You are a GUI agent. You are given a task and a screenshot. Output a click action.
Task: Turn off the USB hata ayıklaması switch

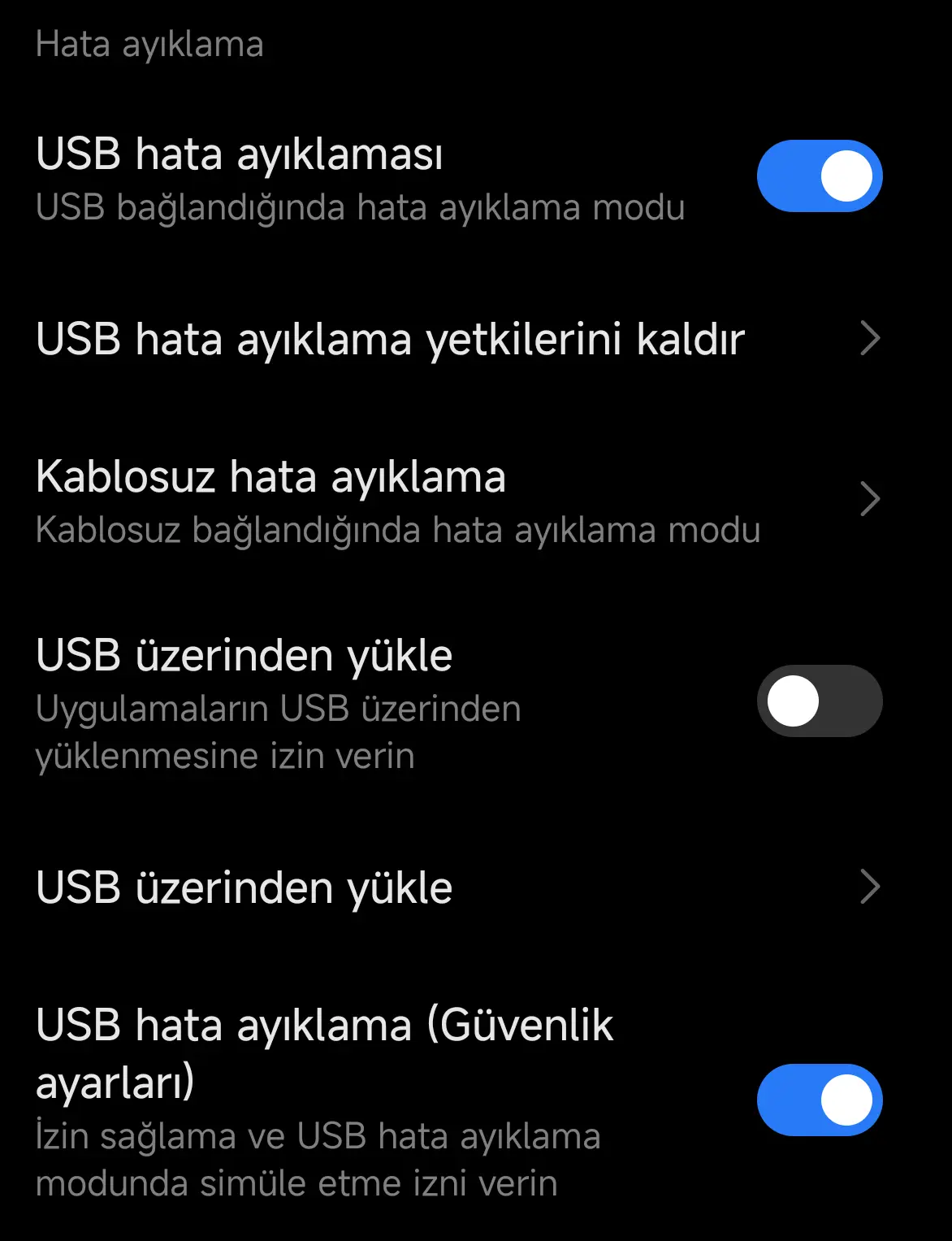tap(820, 176)
